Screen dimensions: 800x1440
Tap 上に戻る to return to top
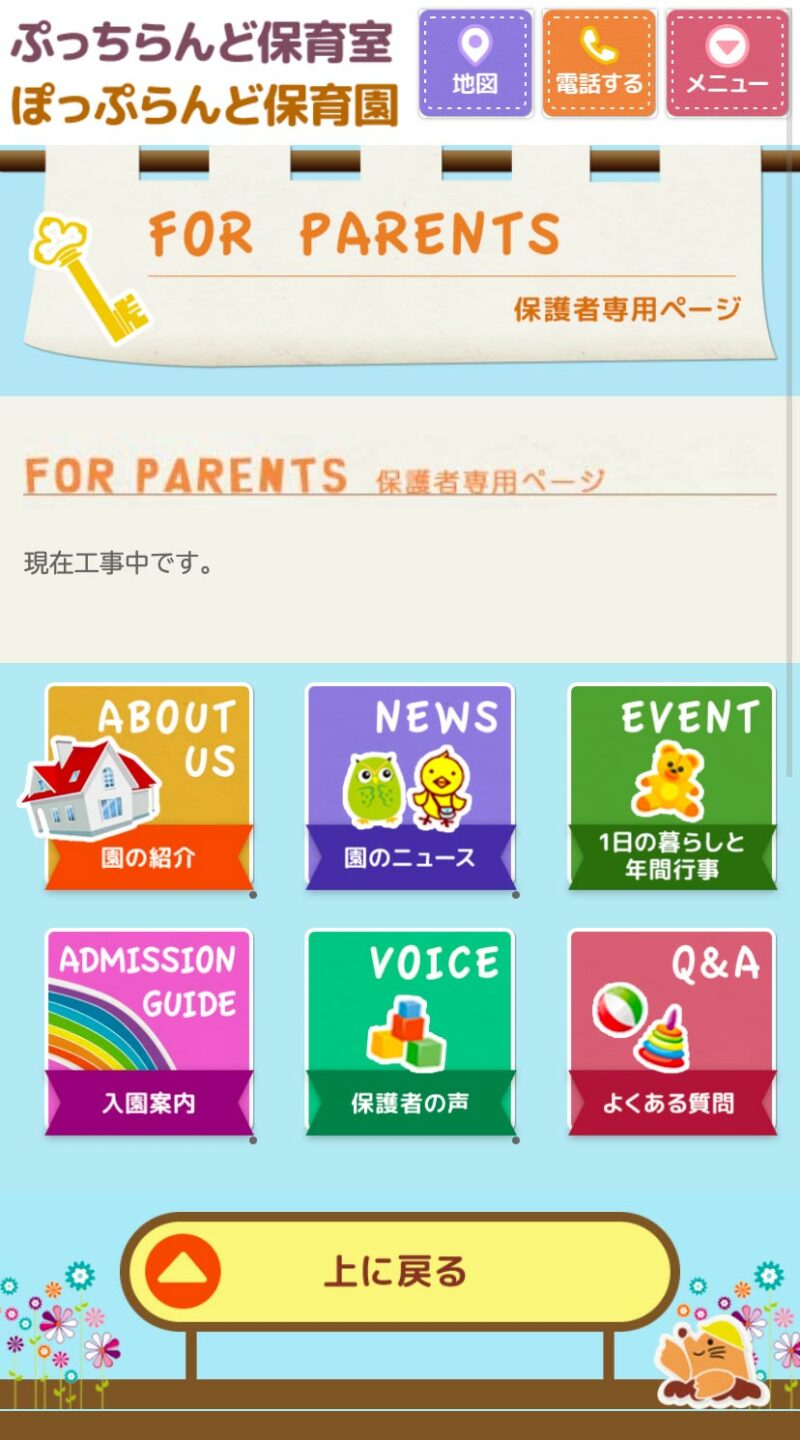click(400, 1272)
